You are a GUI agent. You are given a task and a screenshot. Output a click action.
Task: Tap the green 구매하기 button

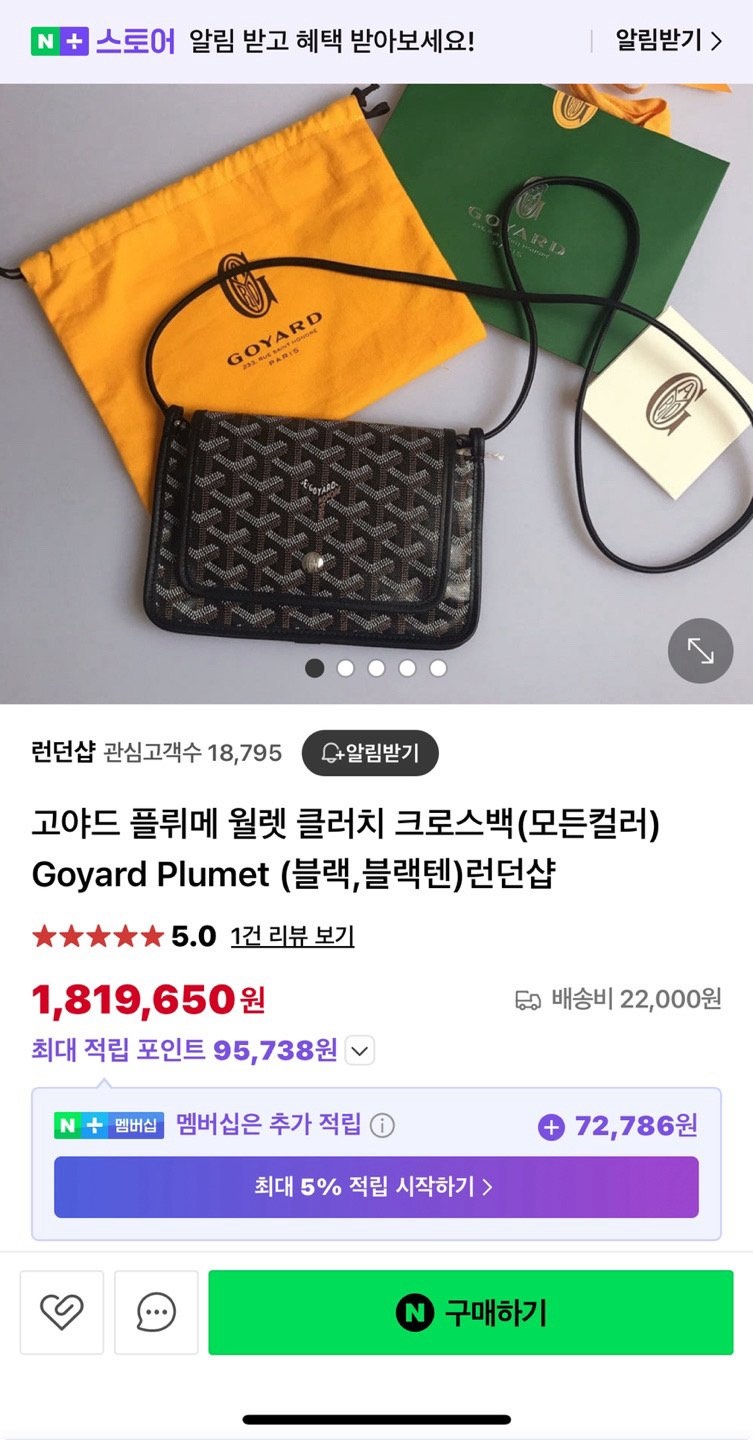[470, 1312]
